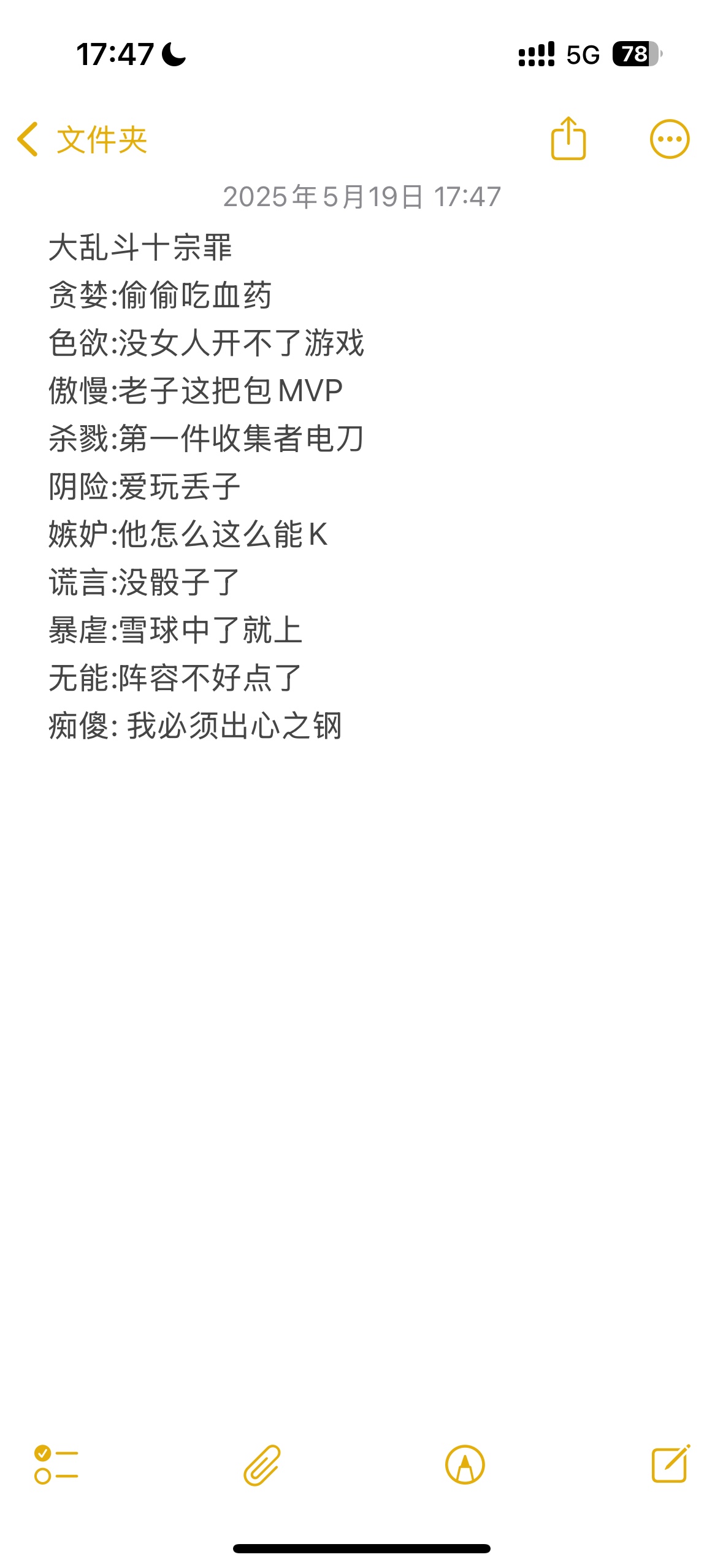Viewport: 723px width, 1568px height.
Task: Place the cursor in the note text
Action: [361, 486]
